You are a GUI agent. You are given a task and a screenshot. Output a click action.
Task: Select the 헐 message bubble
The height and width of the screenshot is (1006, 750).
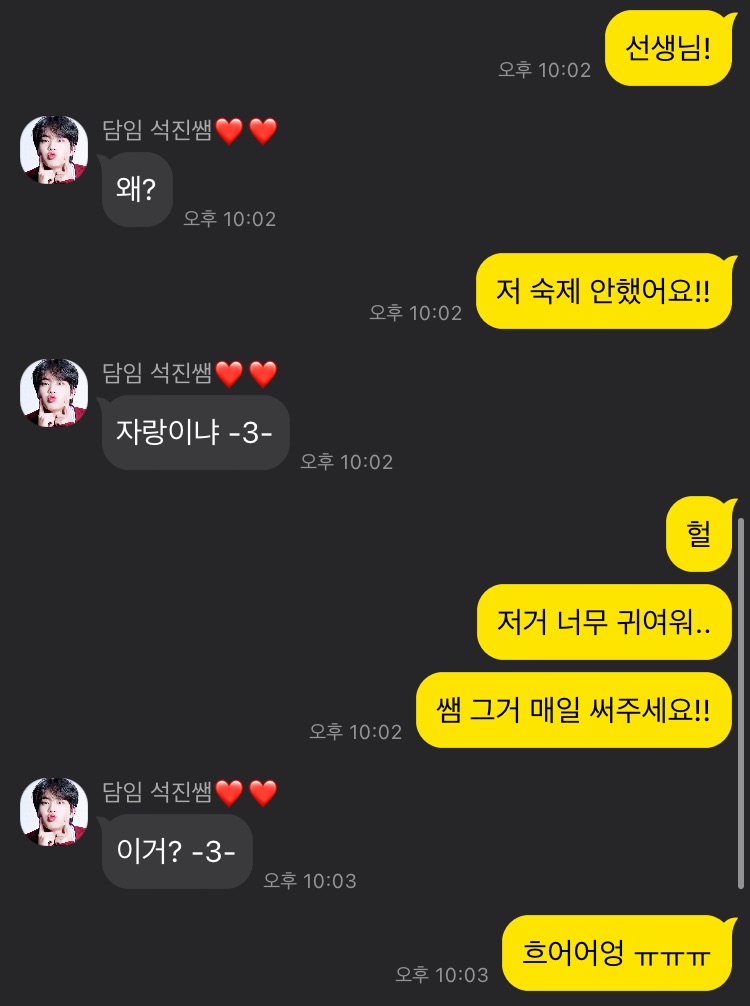700,532
